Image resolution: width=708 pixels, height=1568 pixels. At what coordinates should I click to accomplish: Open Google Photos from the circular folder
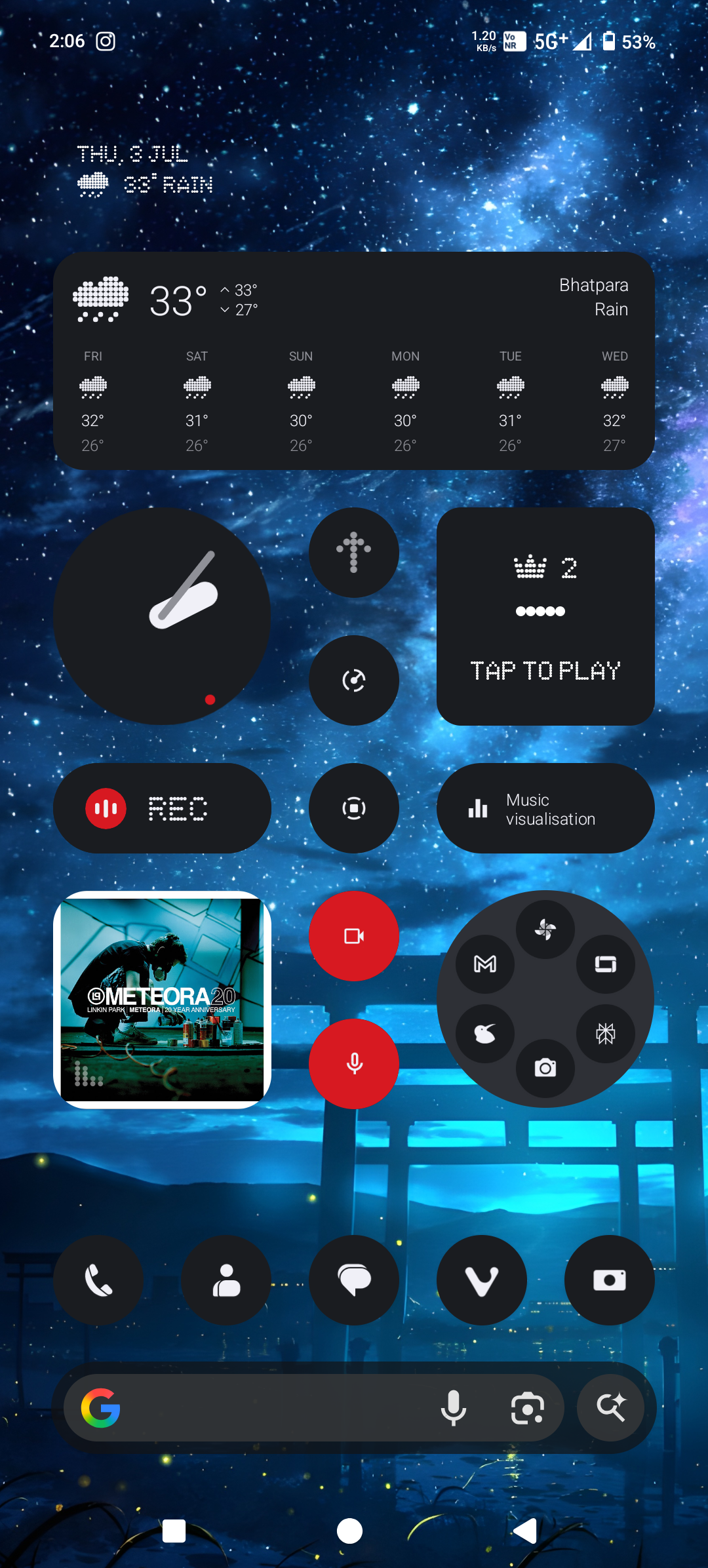(x=545, y=929)
